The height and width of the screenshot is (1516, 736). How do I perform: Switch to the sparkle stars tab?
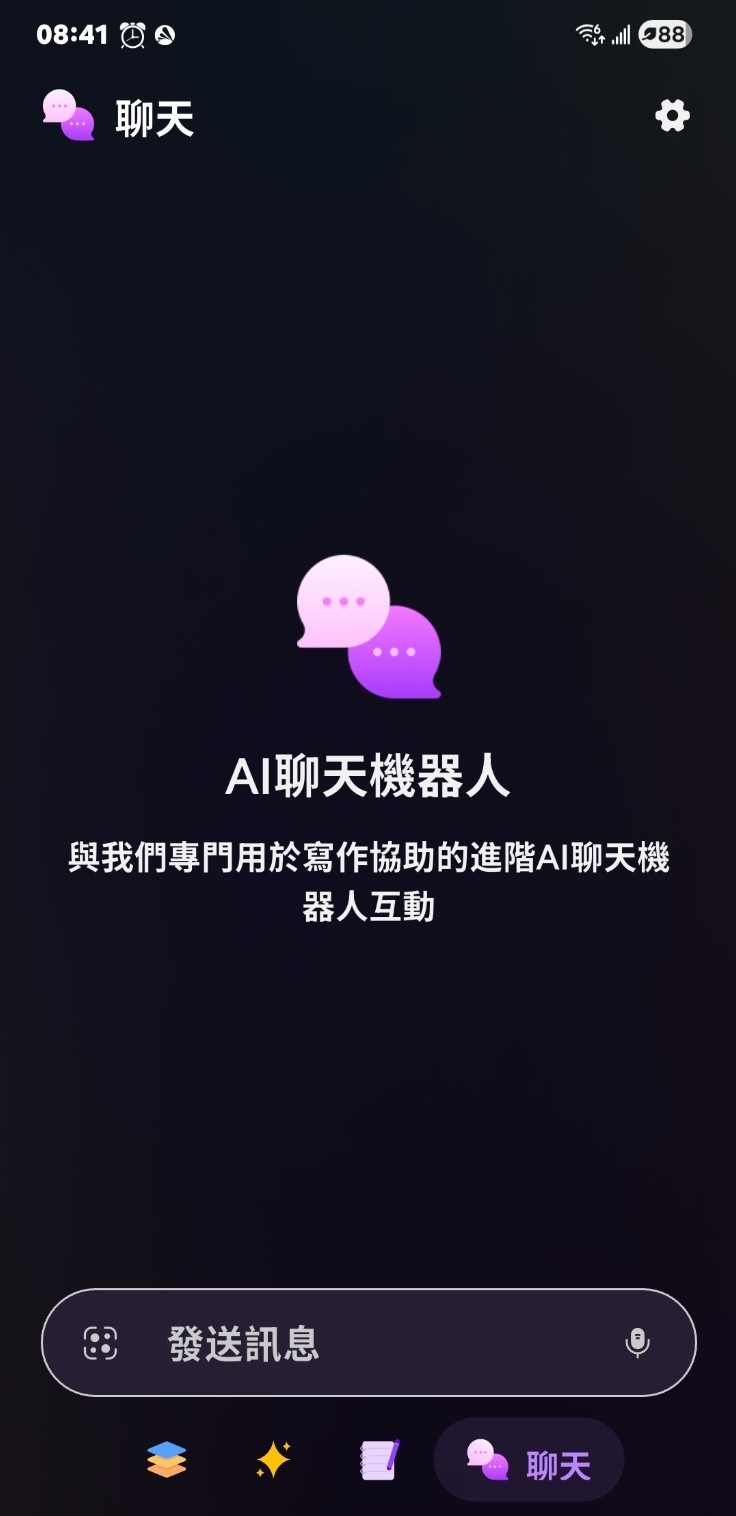click(273, 1460)
